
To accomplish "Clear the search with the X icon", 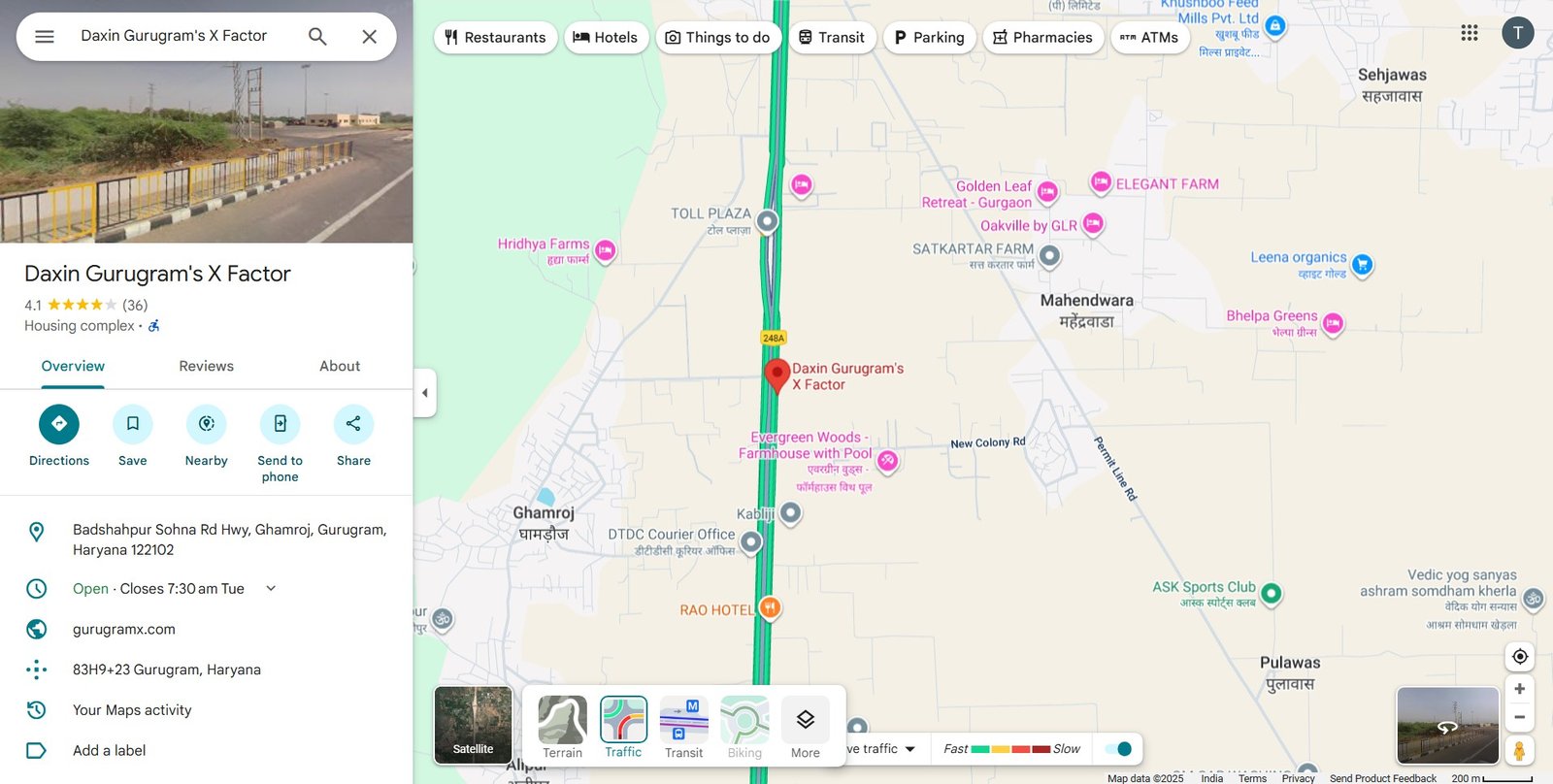I will [x=369, y=37].
